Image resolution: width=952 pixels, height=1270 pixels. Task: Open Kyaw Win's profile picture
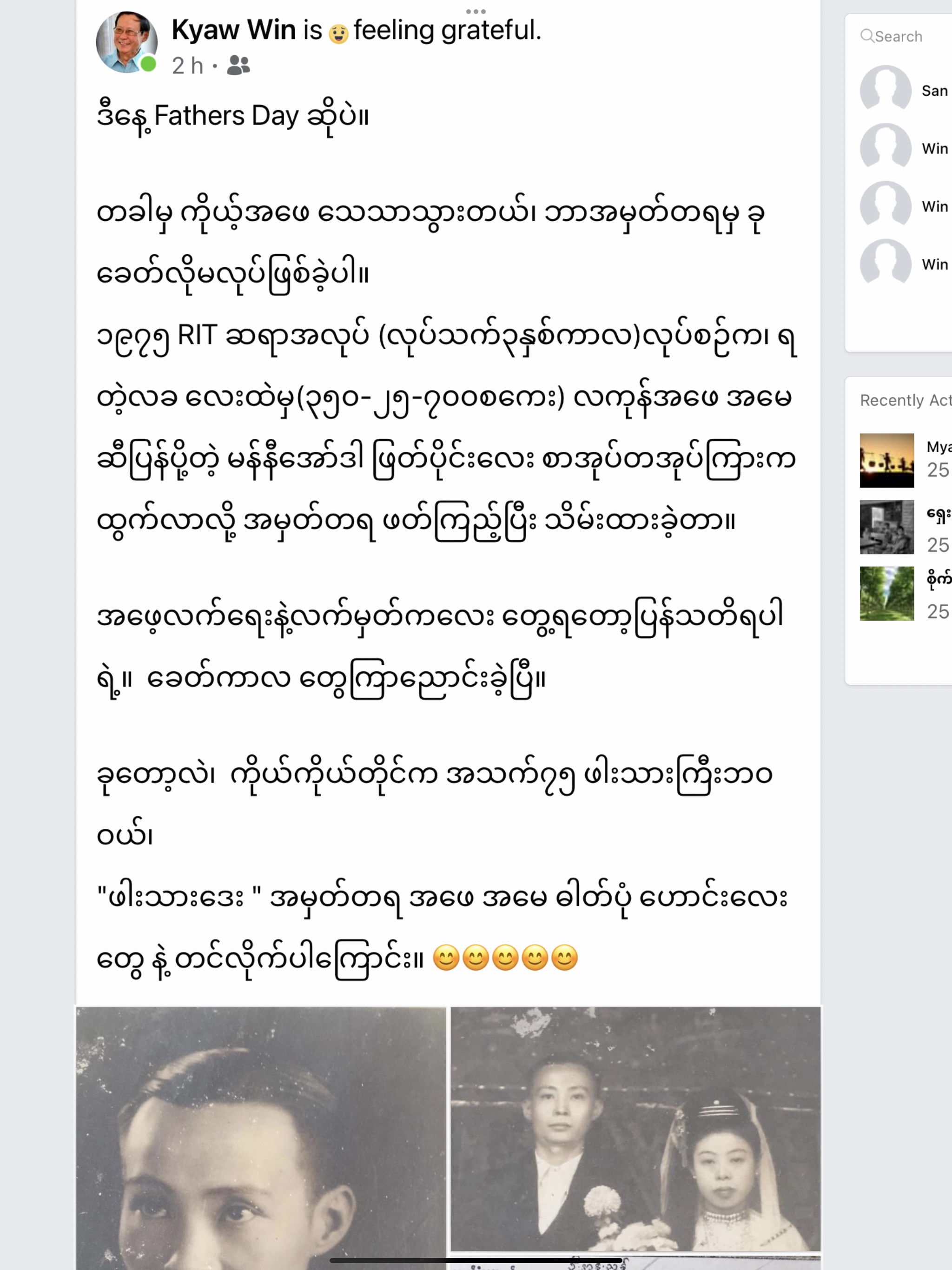click(126, 42)
